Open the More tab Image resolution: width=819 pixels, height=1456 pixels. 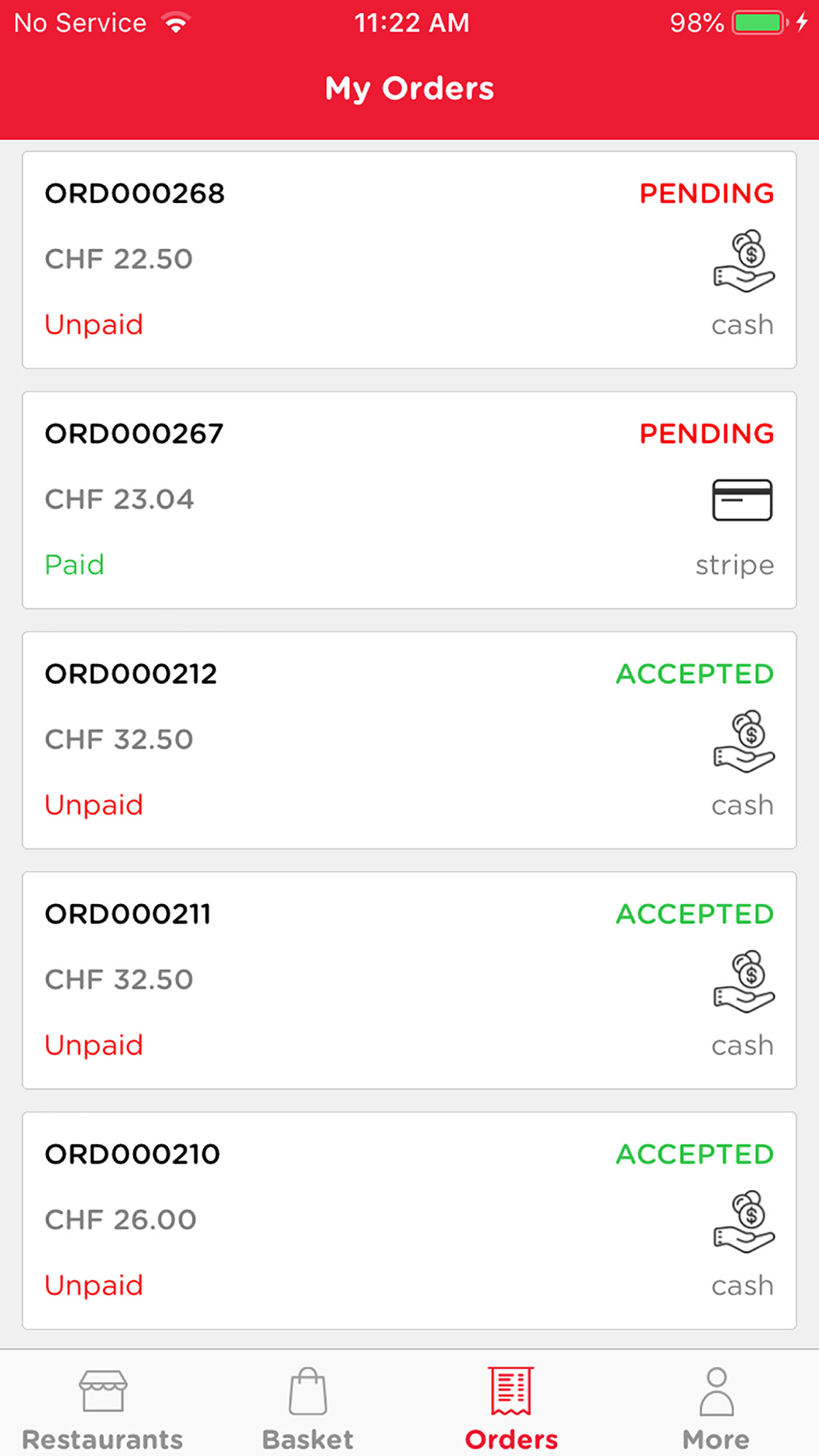(717, 1409)
